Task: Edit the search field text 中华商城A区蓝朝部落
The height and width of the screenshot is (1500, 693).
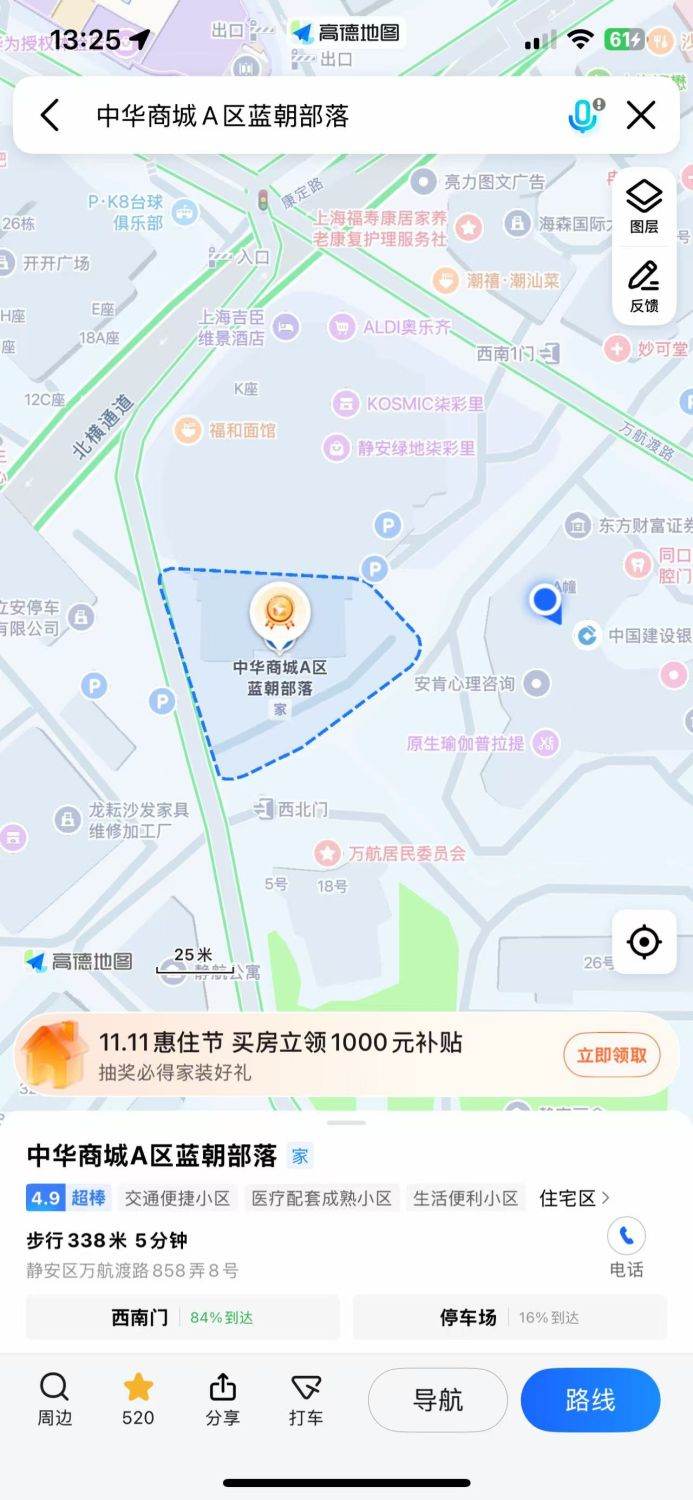Action: coord(300,116)
